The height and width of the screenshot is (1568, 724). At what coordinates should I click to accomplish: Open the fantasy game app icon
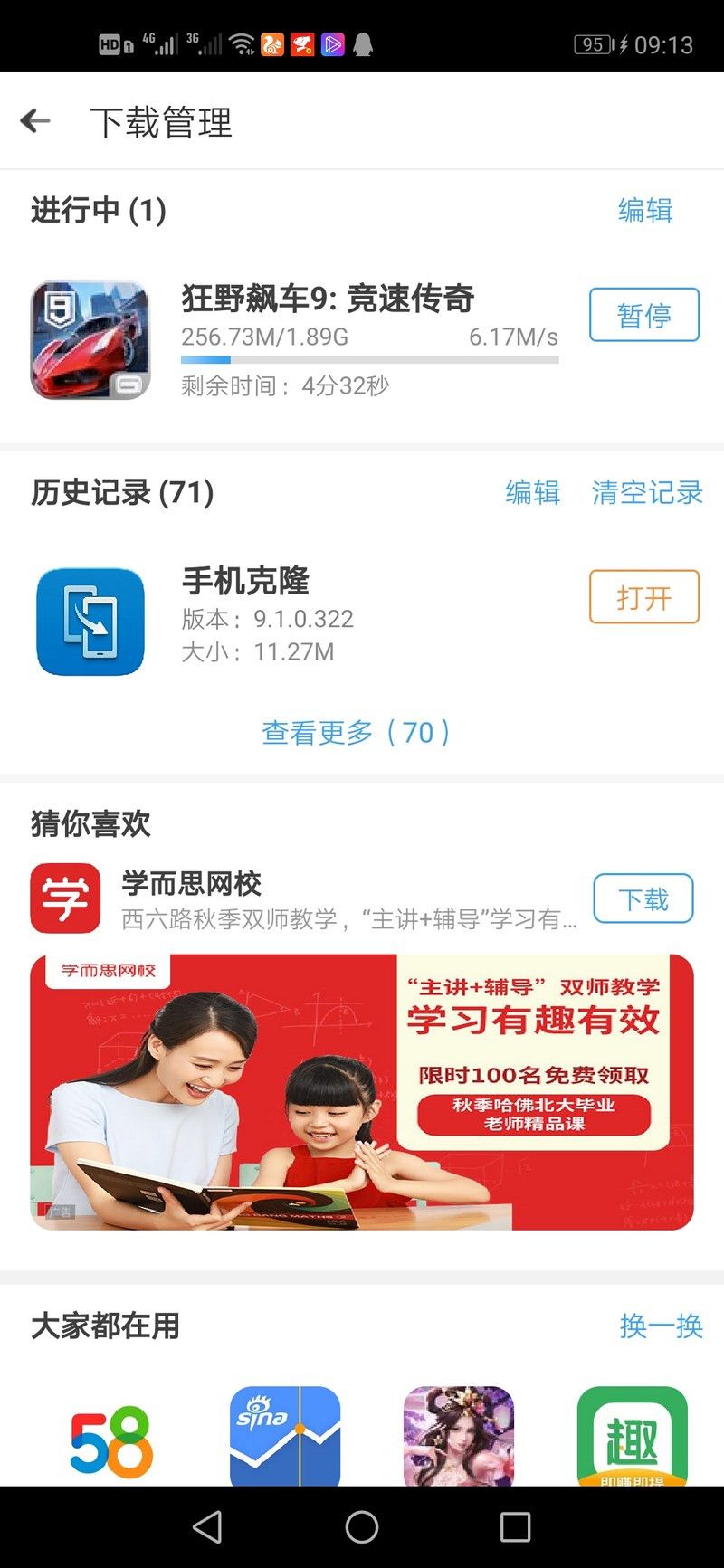click(x=459, y=1437)
